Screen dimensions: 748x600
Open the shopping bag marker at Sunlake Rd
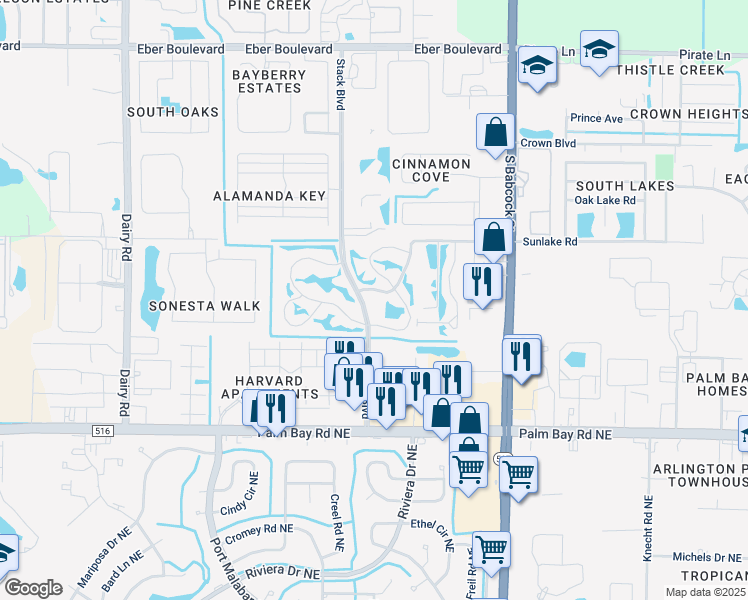493,238
